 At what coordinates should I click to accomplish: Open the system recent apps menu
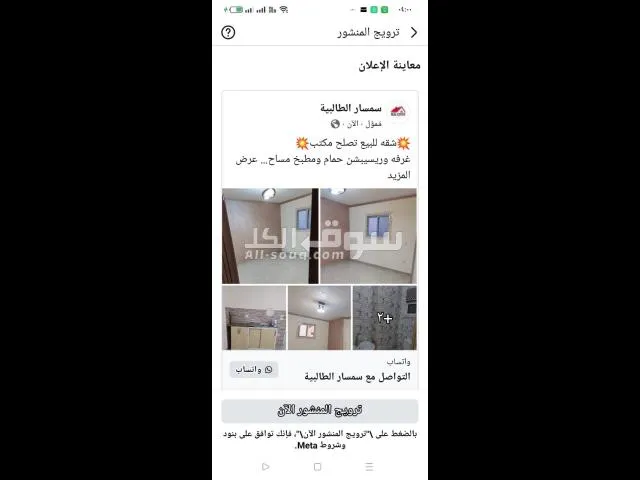coord(369,466)
